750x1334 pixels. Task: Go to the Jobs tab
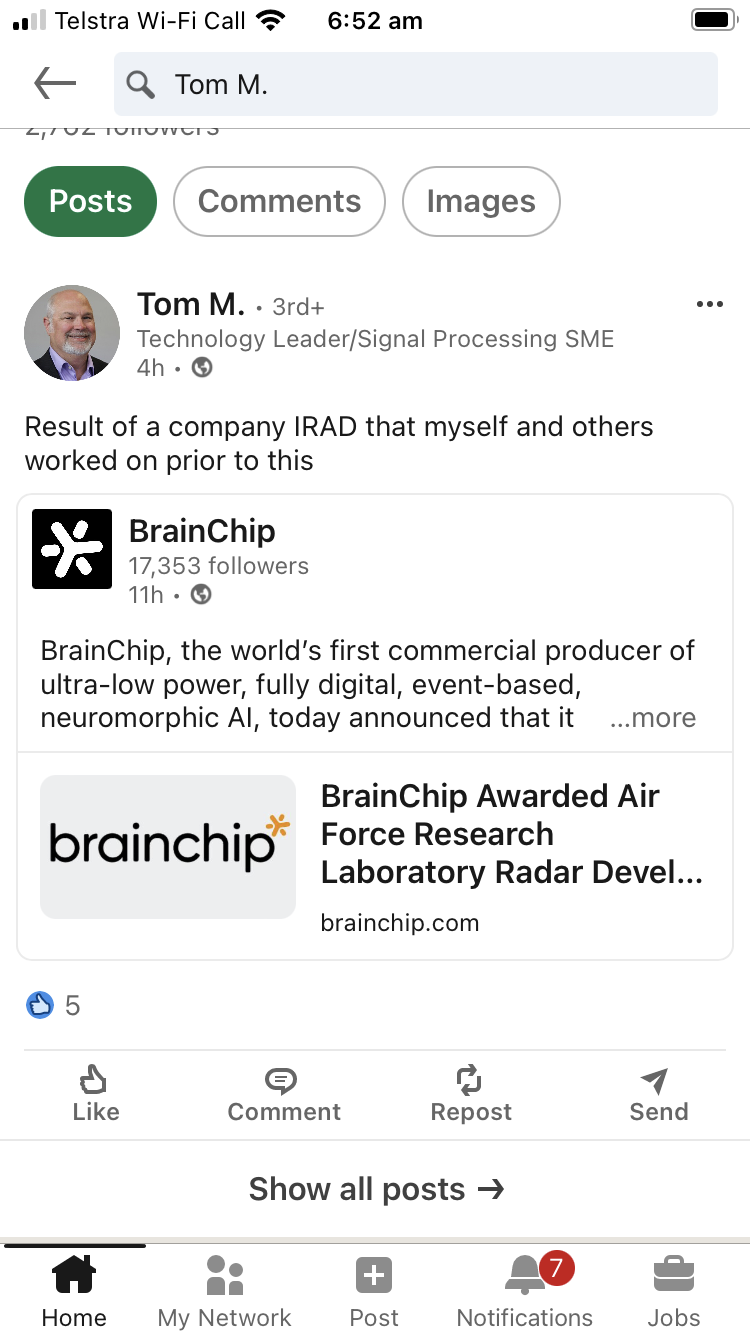point(674,1290)
